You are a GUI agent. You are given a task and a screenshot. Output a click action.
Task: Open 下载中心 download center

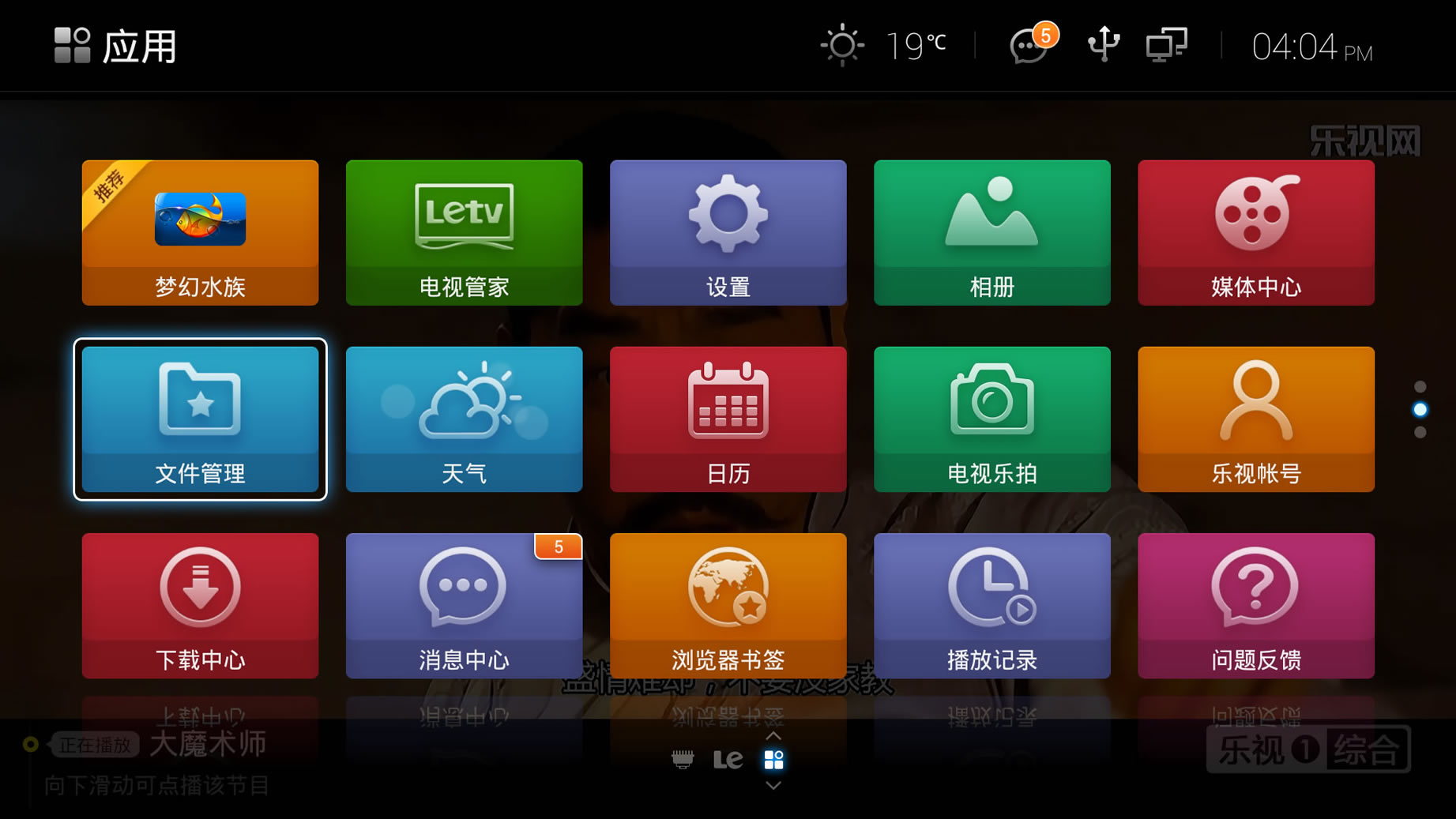pyautogui.click(x=200, y=605)
